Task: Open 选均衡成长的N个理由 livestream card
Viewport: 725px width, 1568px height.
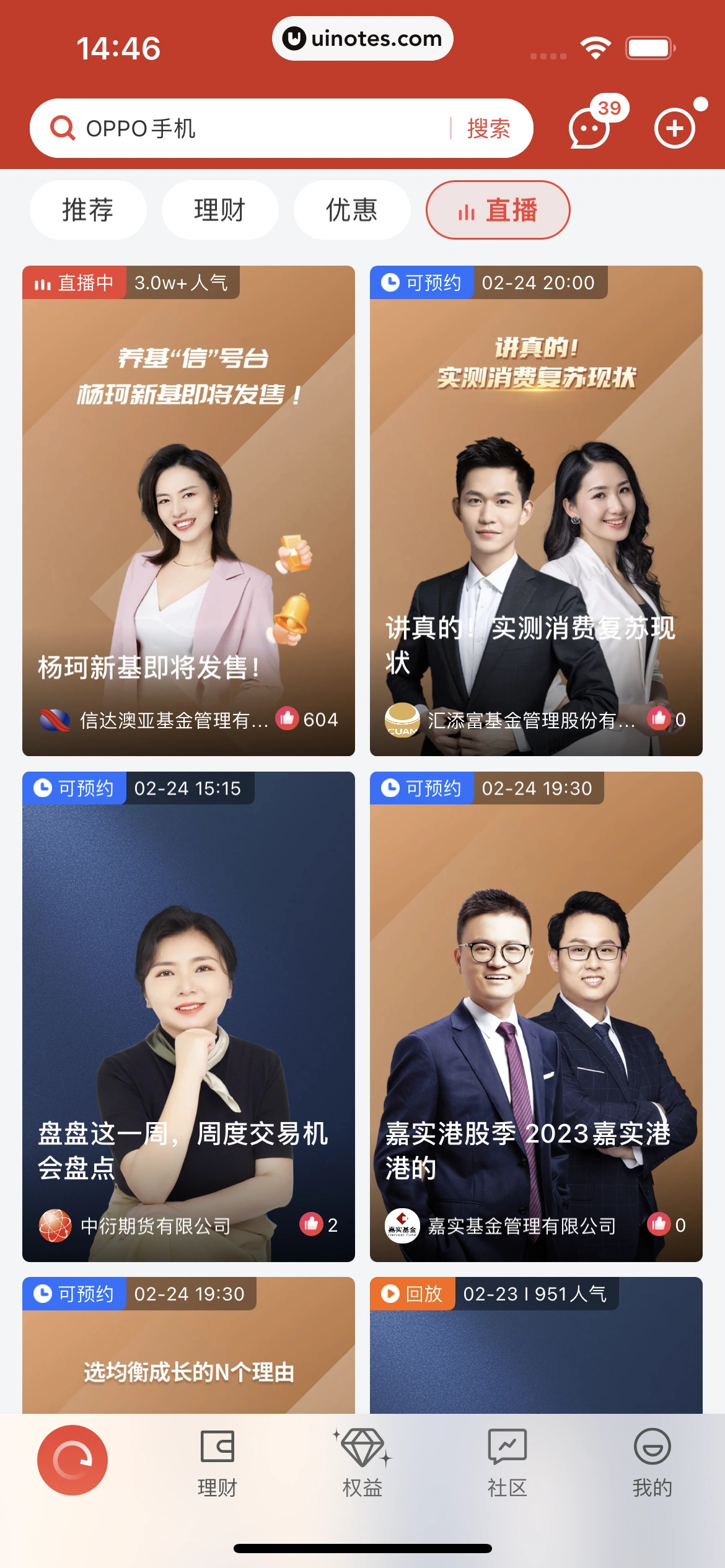Action: (188, 1350)
